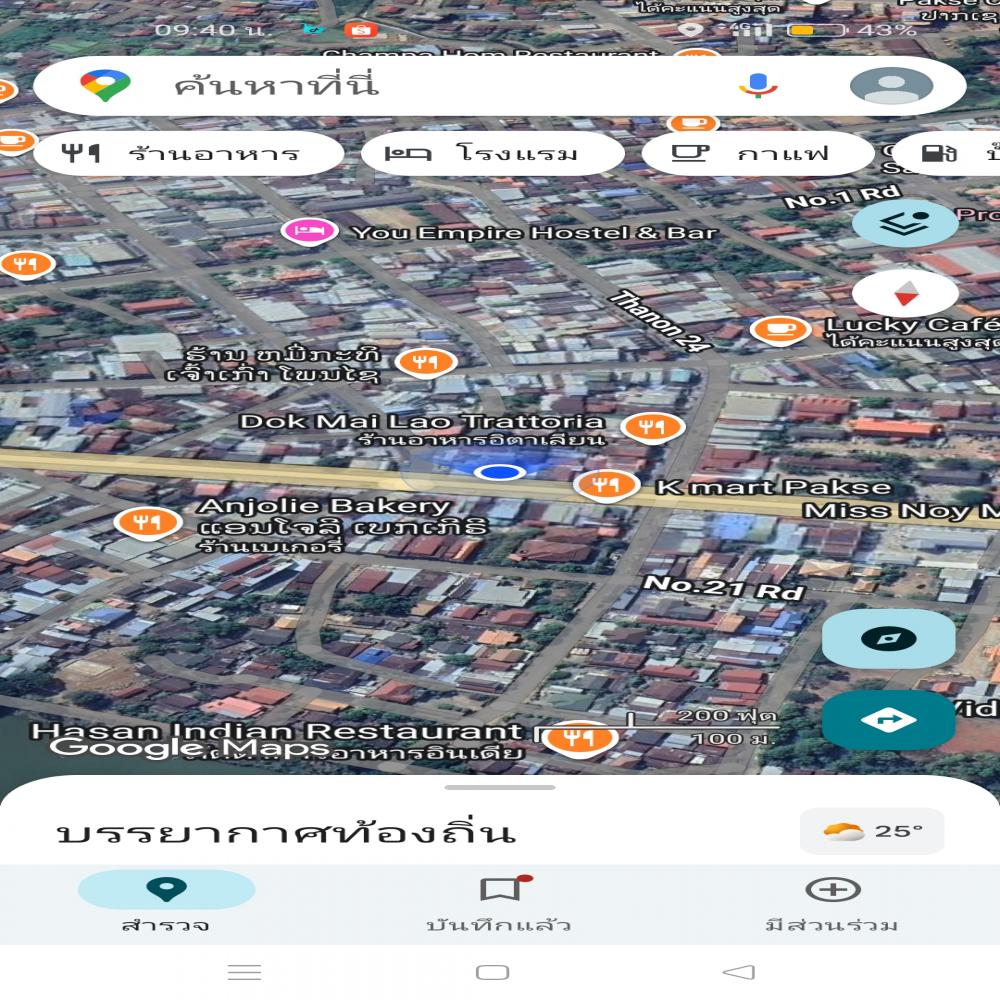Open the account profile avatar

tap(891, 86)
